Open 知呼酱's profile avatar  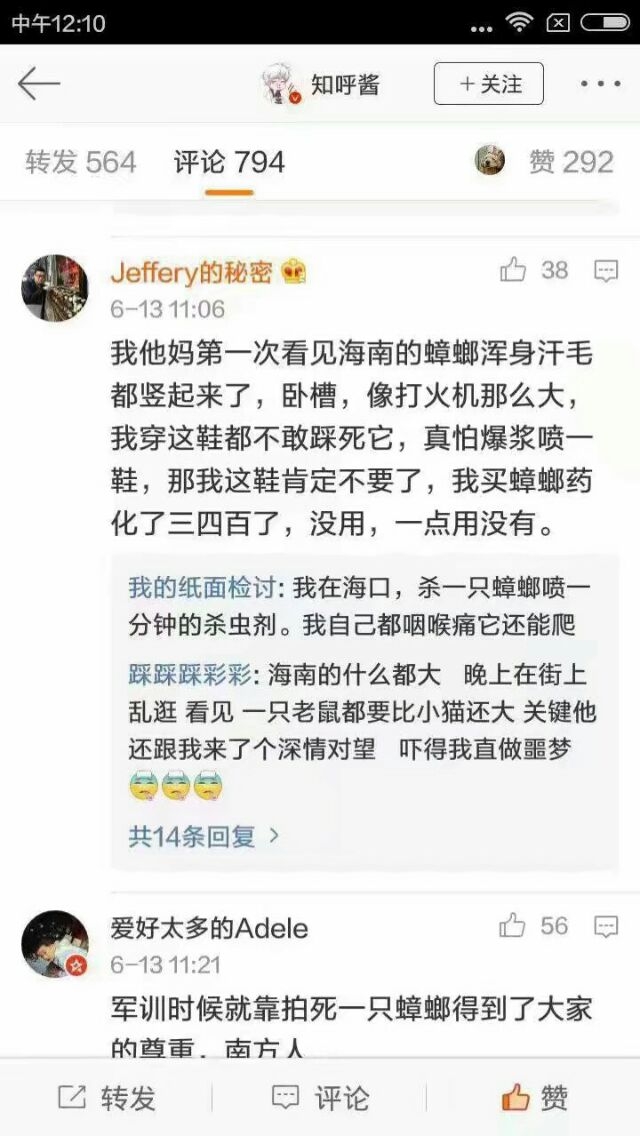click(x=282, y=84)
